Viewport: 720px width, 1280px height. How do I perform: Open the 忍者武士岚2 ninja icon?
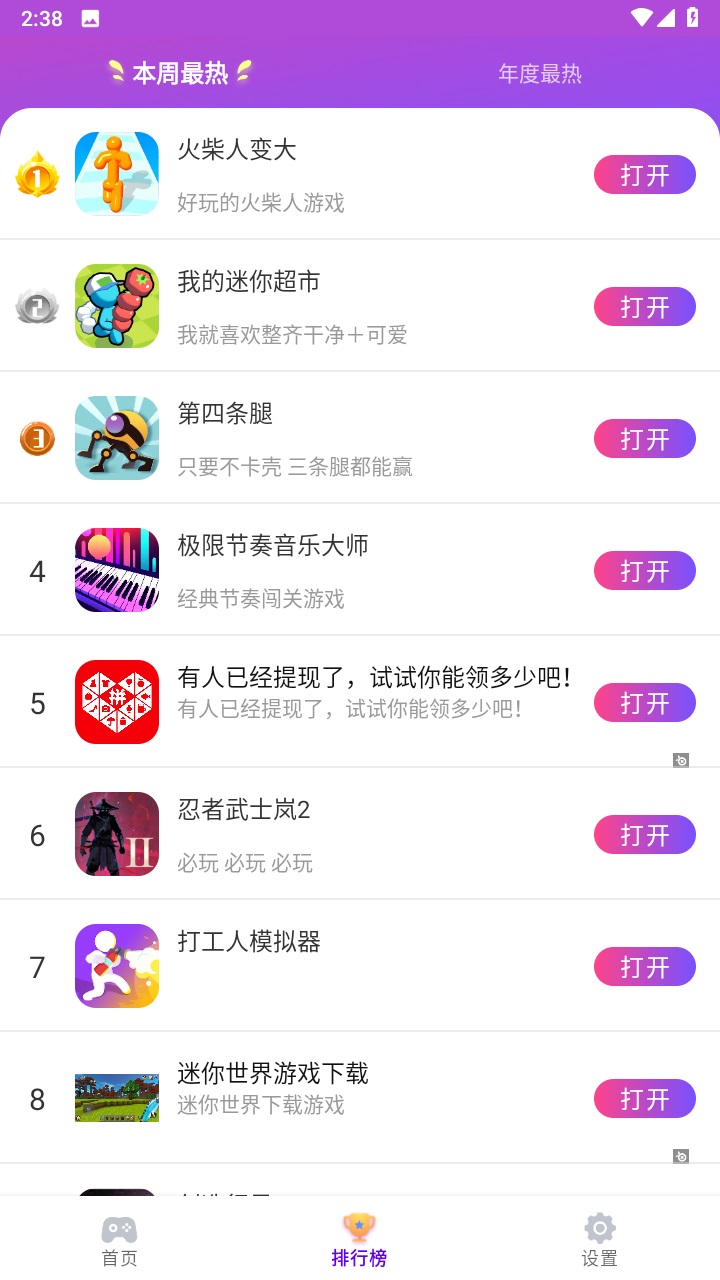[116, 834]
